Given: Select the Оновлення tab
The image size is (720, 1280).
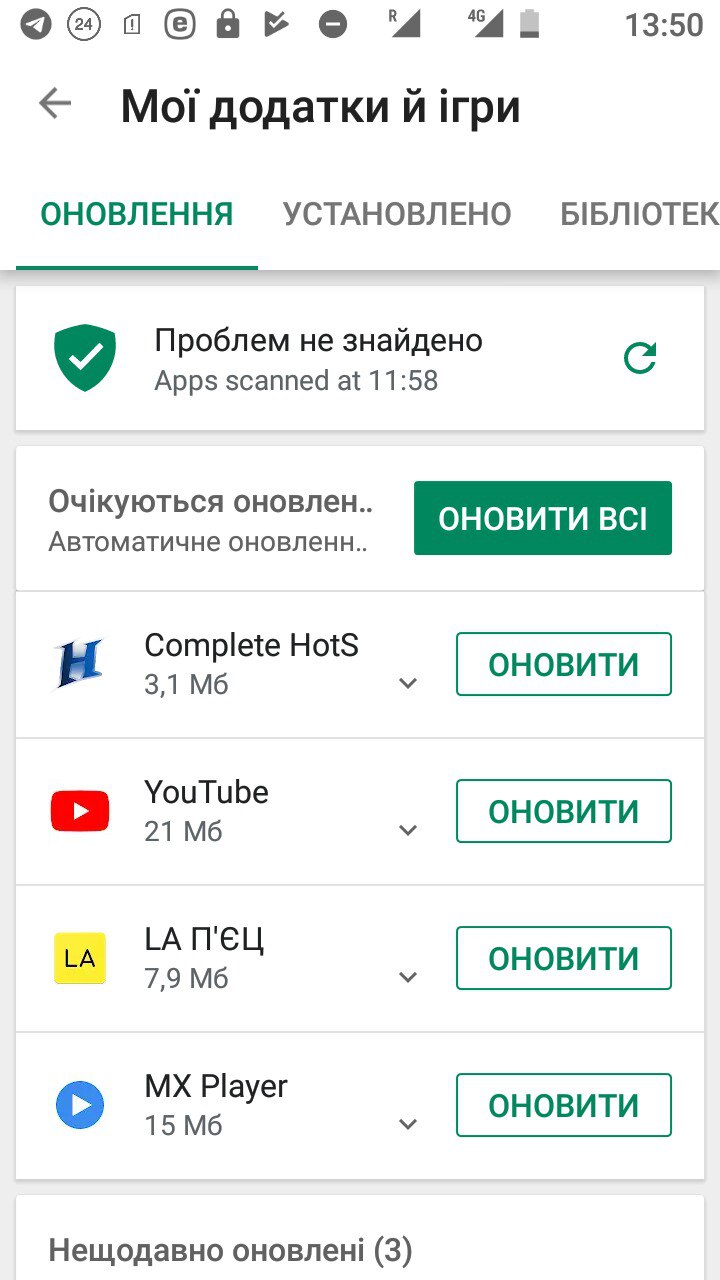Looking at the screenshot, I should tap(137, 213).
